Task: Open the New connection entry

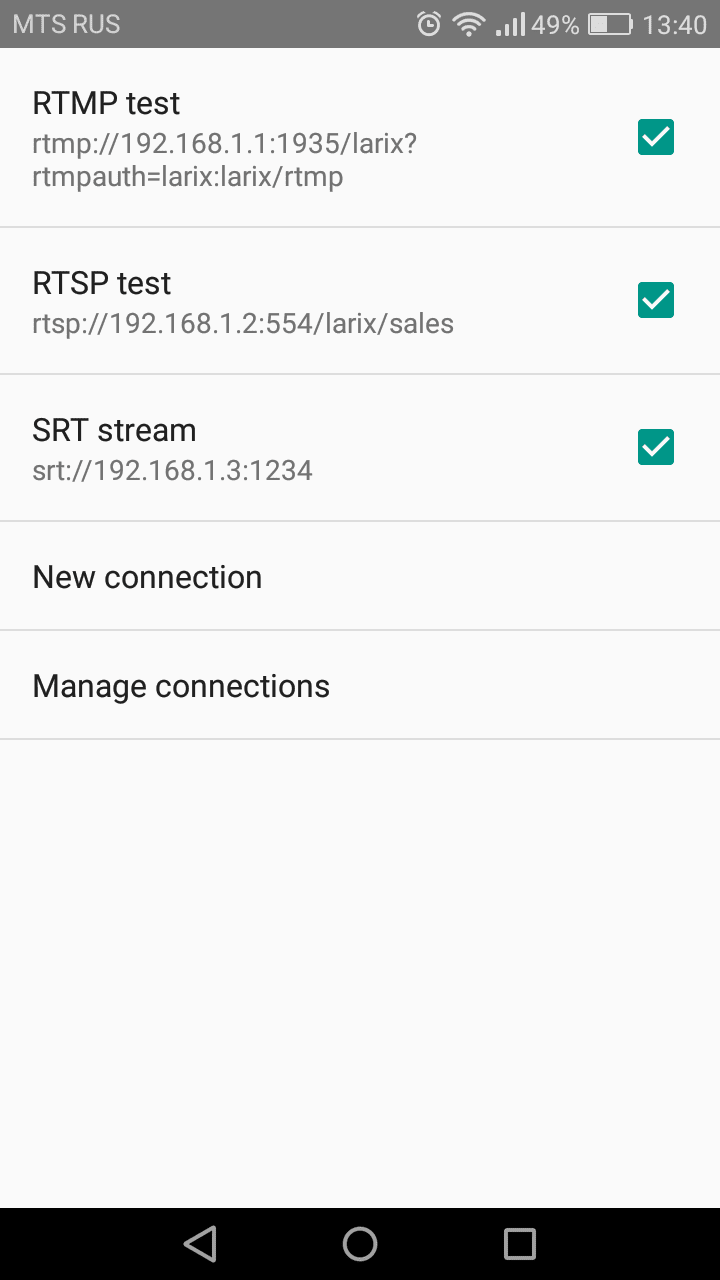Action: pyautogui.click(x=147, y=576)
